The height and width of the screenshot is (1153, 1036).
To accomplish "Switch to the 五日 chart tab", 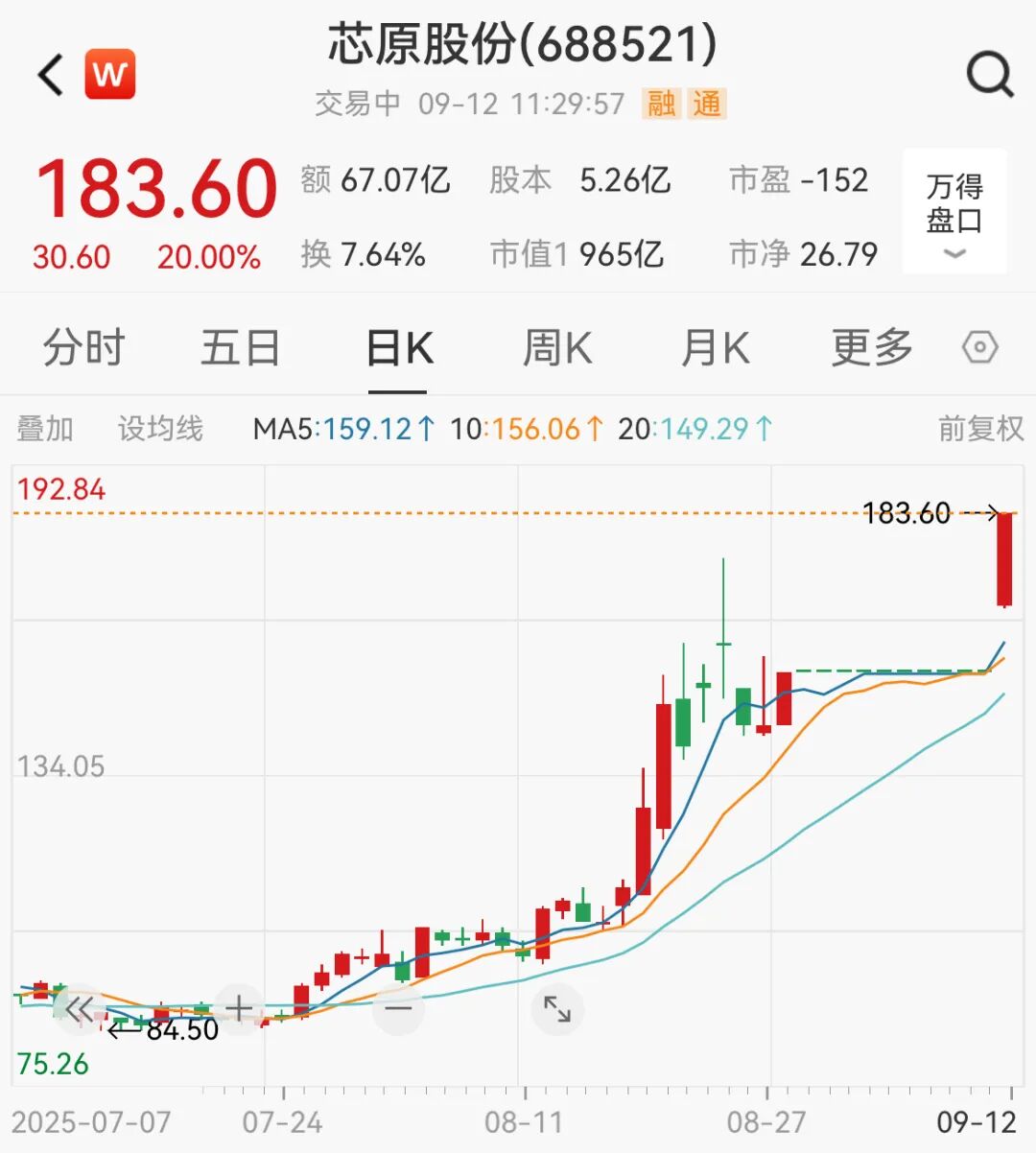I will click(x=240, y=347).
